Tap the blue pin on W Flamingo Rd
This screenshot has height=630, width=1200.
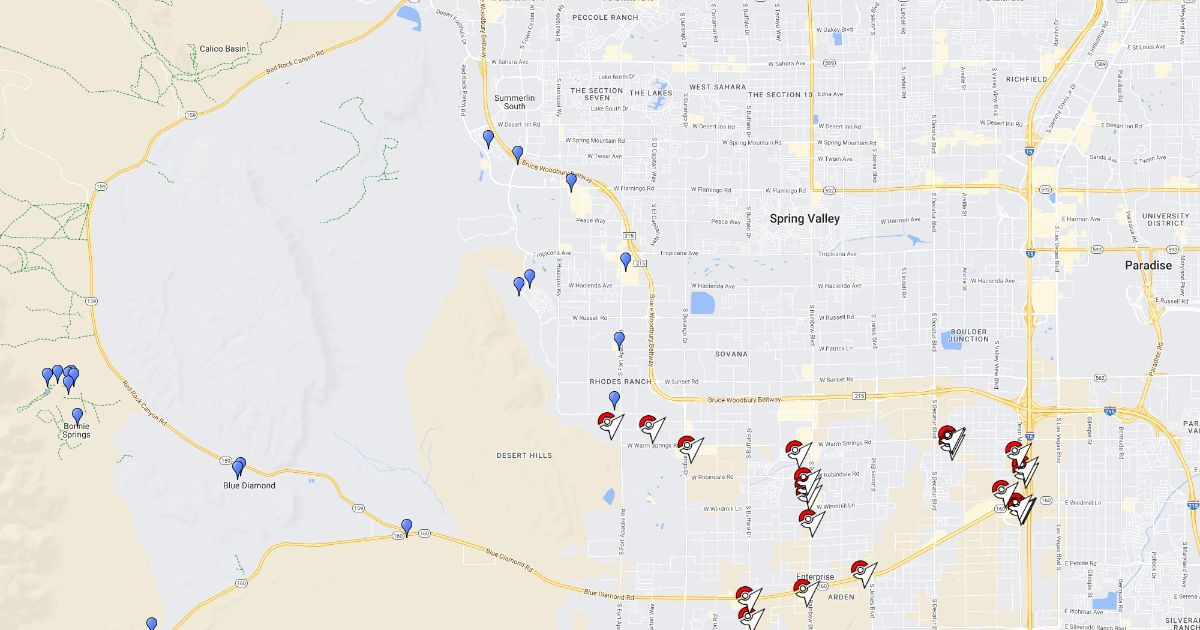click(571, 182)
